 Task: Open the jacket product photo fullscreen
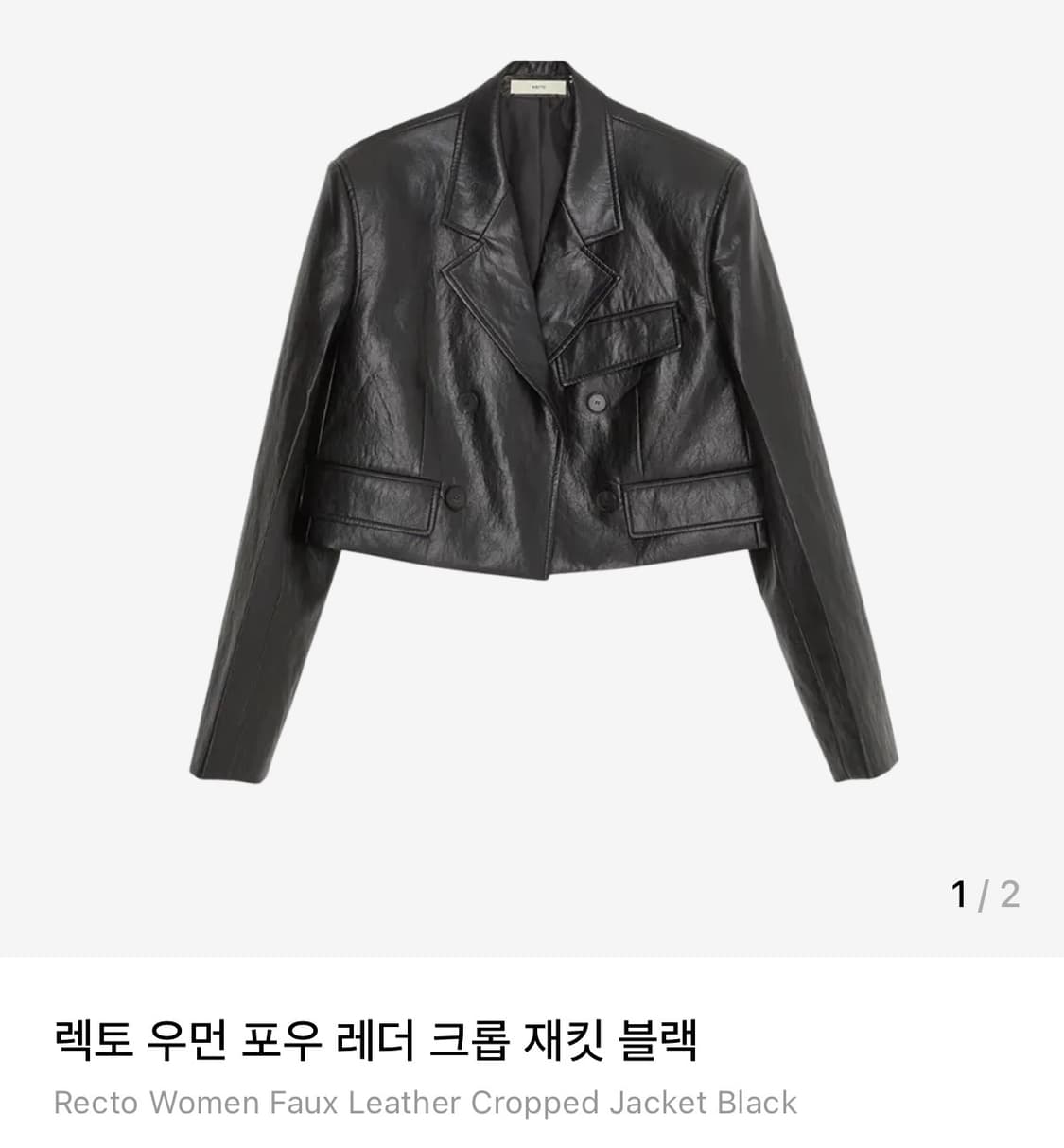coord(532,426)
